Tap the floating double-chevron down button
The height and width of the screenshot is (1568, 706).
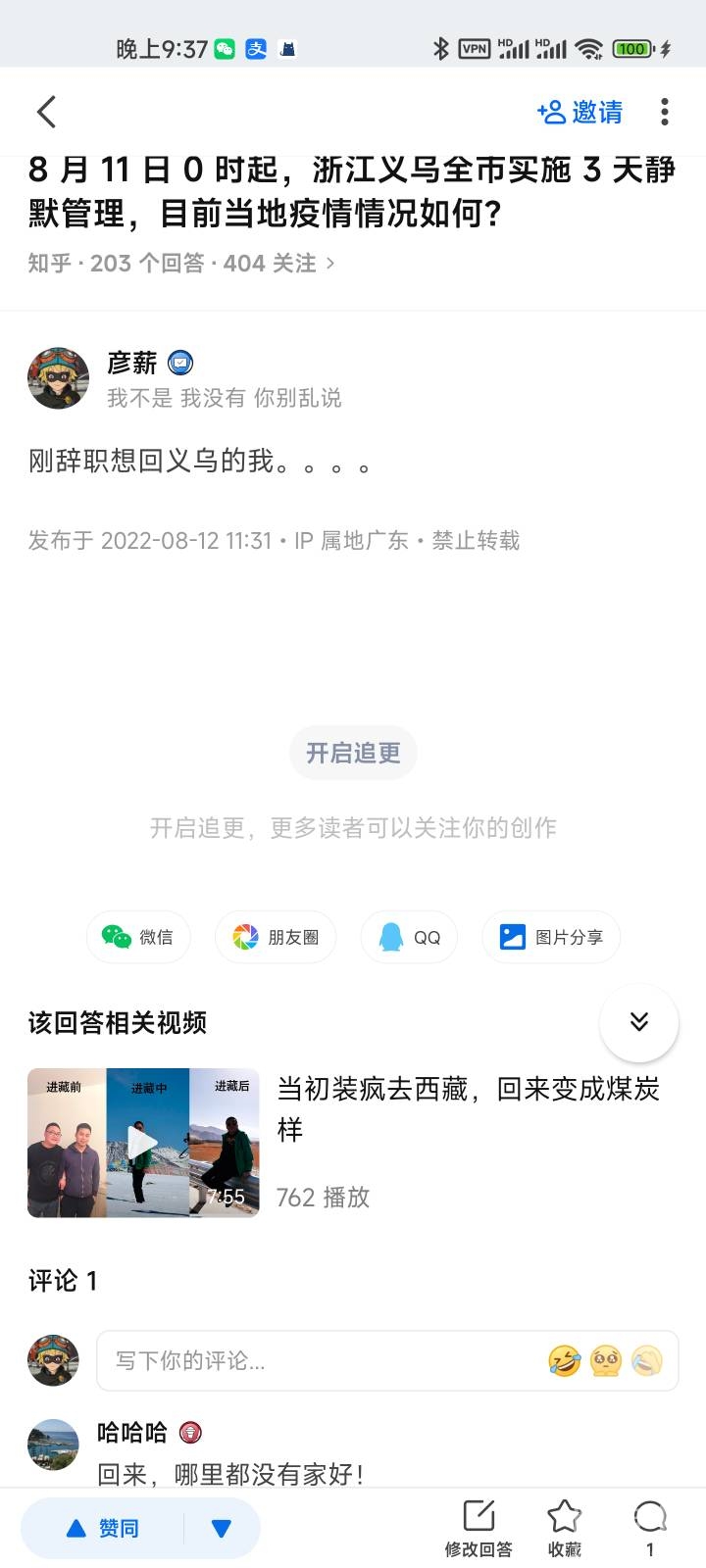pos(639,1022)
